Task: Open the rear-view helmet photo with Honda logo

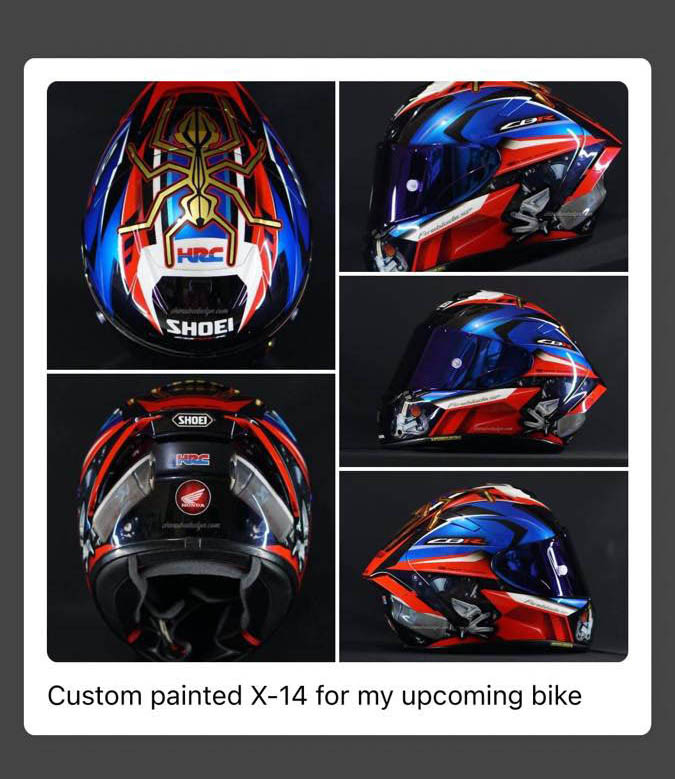Action: point(191,517)
